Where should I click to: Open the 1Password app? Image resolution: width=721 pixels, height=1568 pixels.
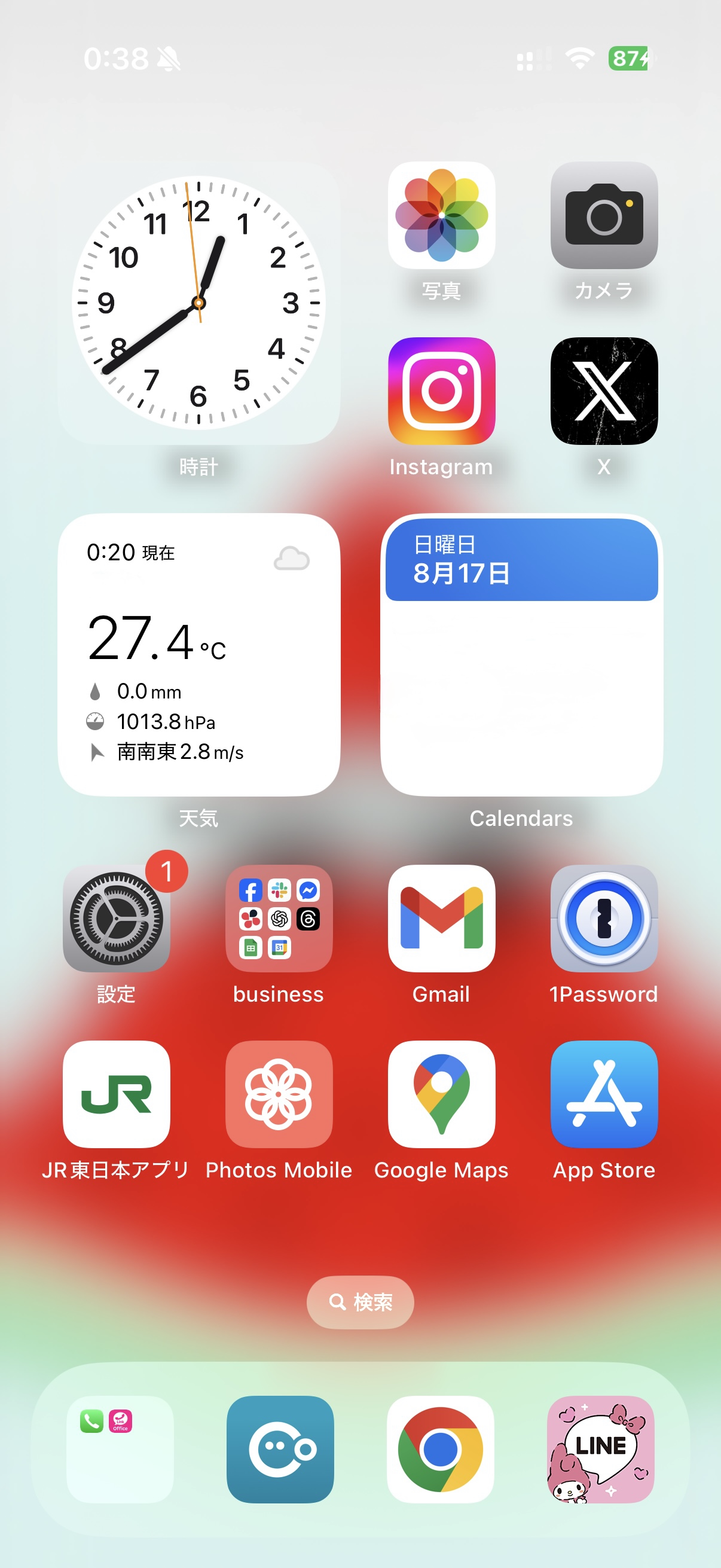coord(604,919)
